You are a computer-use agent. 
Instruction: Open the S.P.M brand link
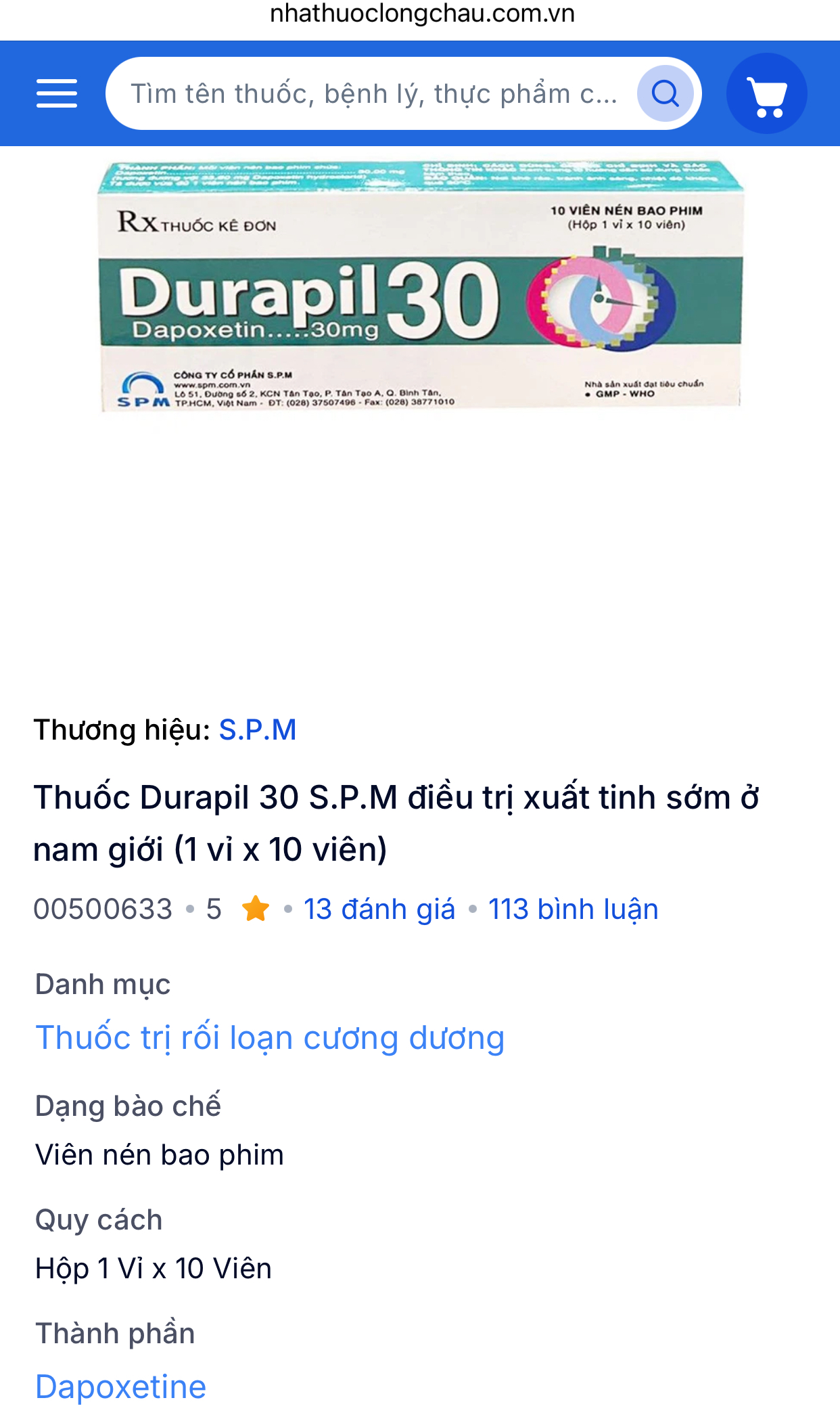point(258,730)
